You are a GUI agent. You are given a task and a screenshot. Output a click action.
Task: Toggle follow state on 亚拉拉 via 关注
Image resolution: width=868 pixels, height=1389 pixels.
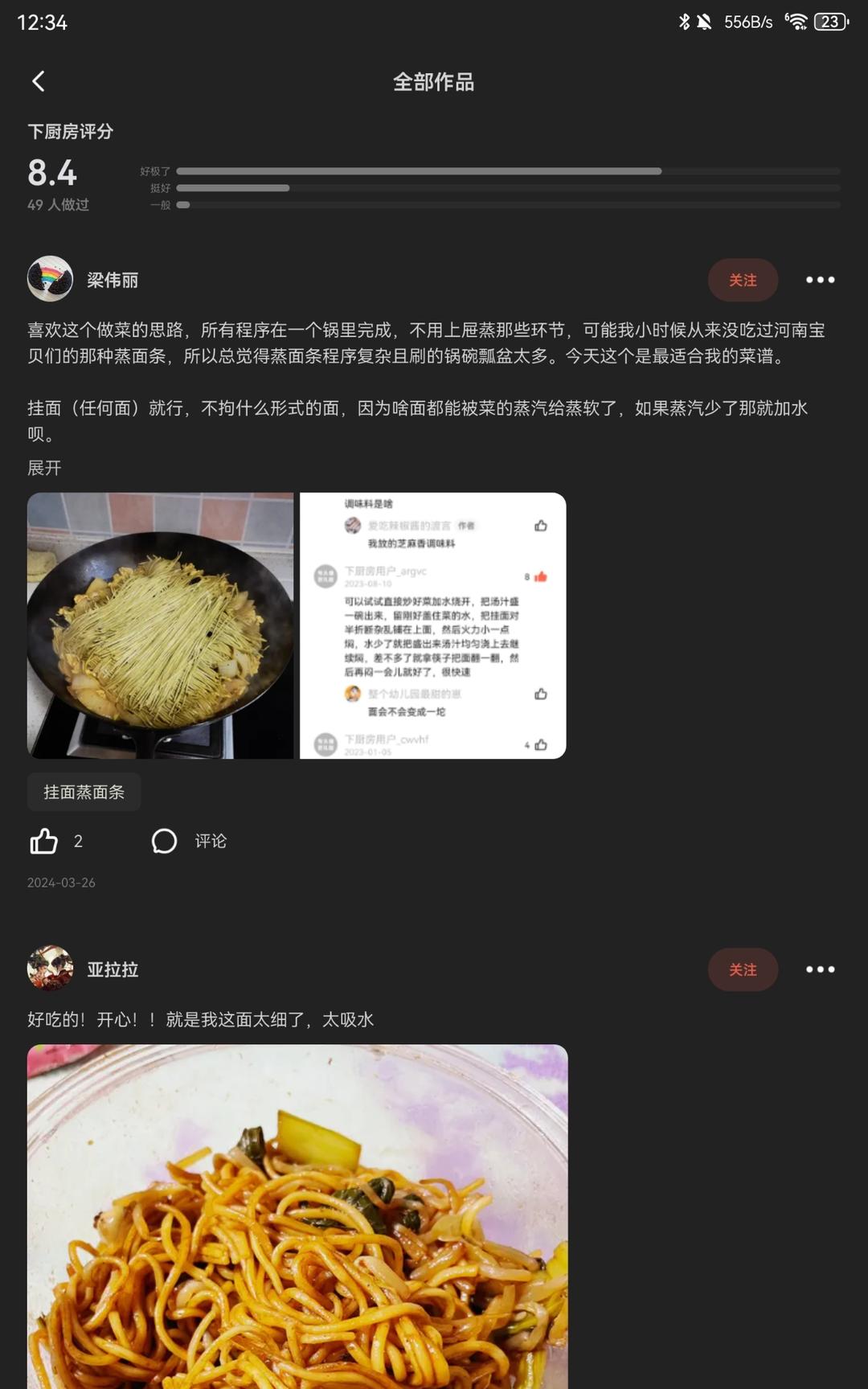tap(742, 969)
